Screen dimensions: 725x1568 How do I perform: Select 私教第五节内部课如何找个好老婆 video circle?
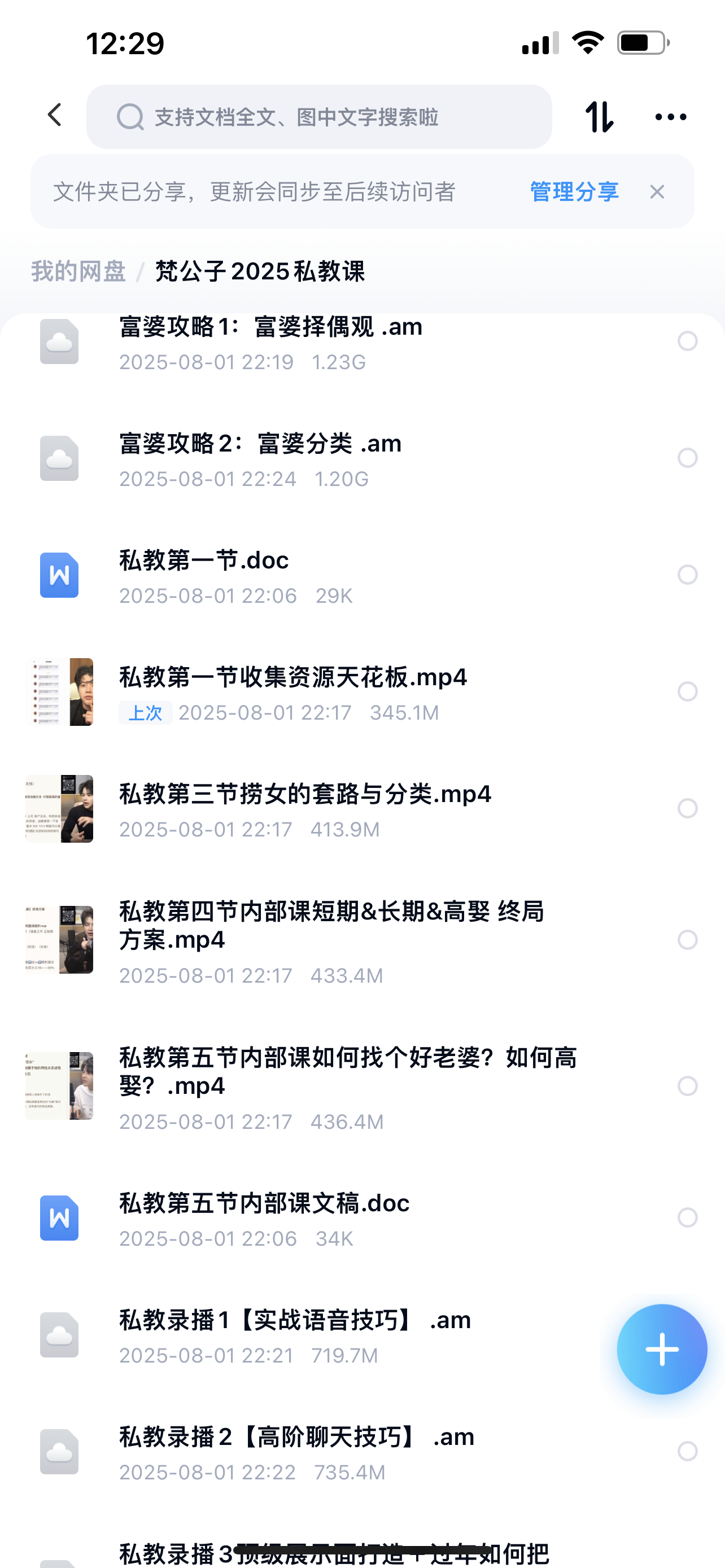tap(687, 1086)
